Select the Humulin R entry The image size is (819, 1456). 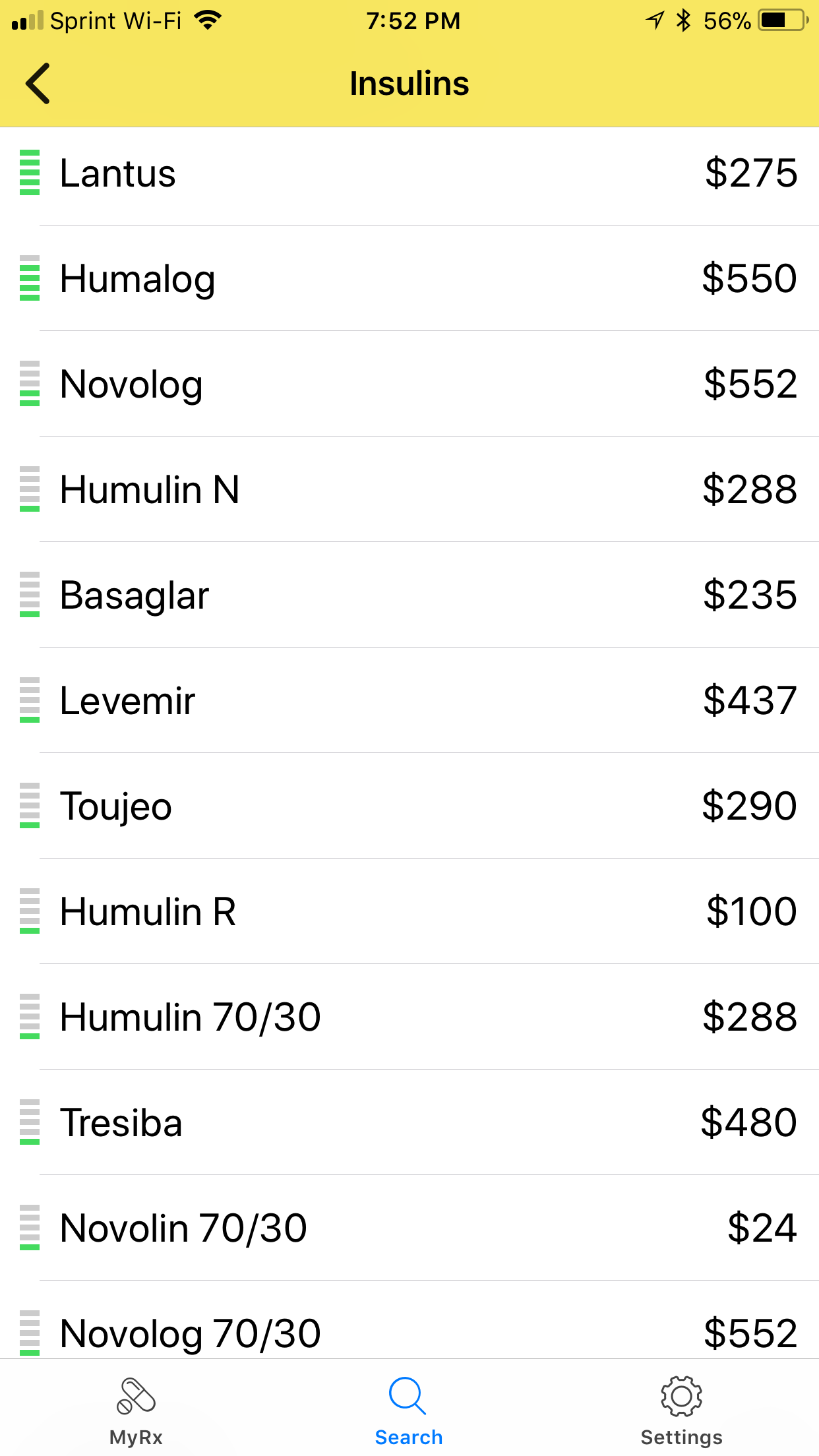(409, 911)
